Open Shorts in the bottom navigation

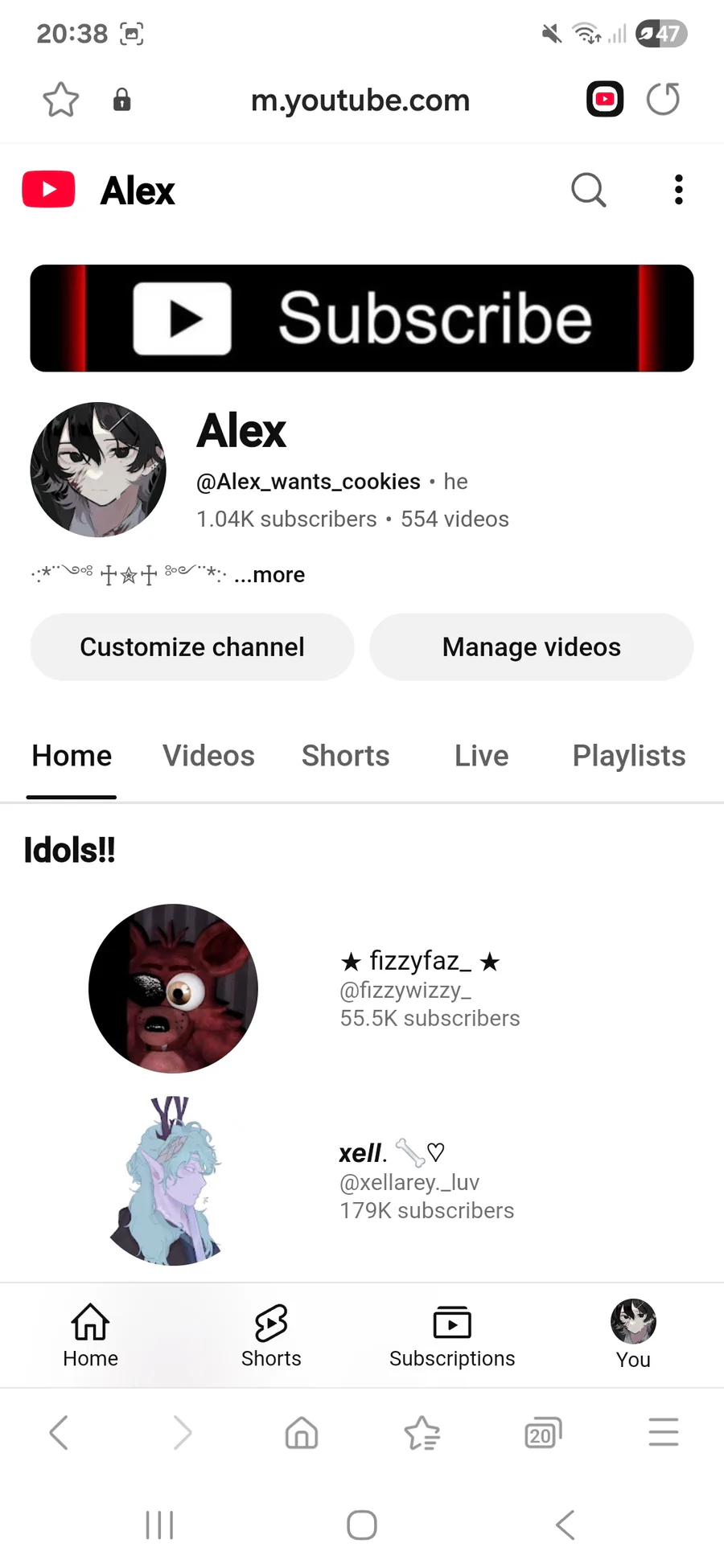pyautogui.click(x=271, y=1336)
